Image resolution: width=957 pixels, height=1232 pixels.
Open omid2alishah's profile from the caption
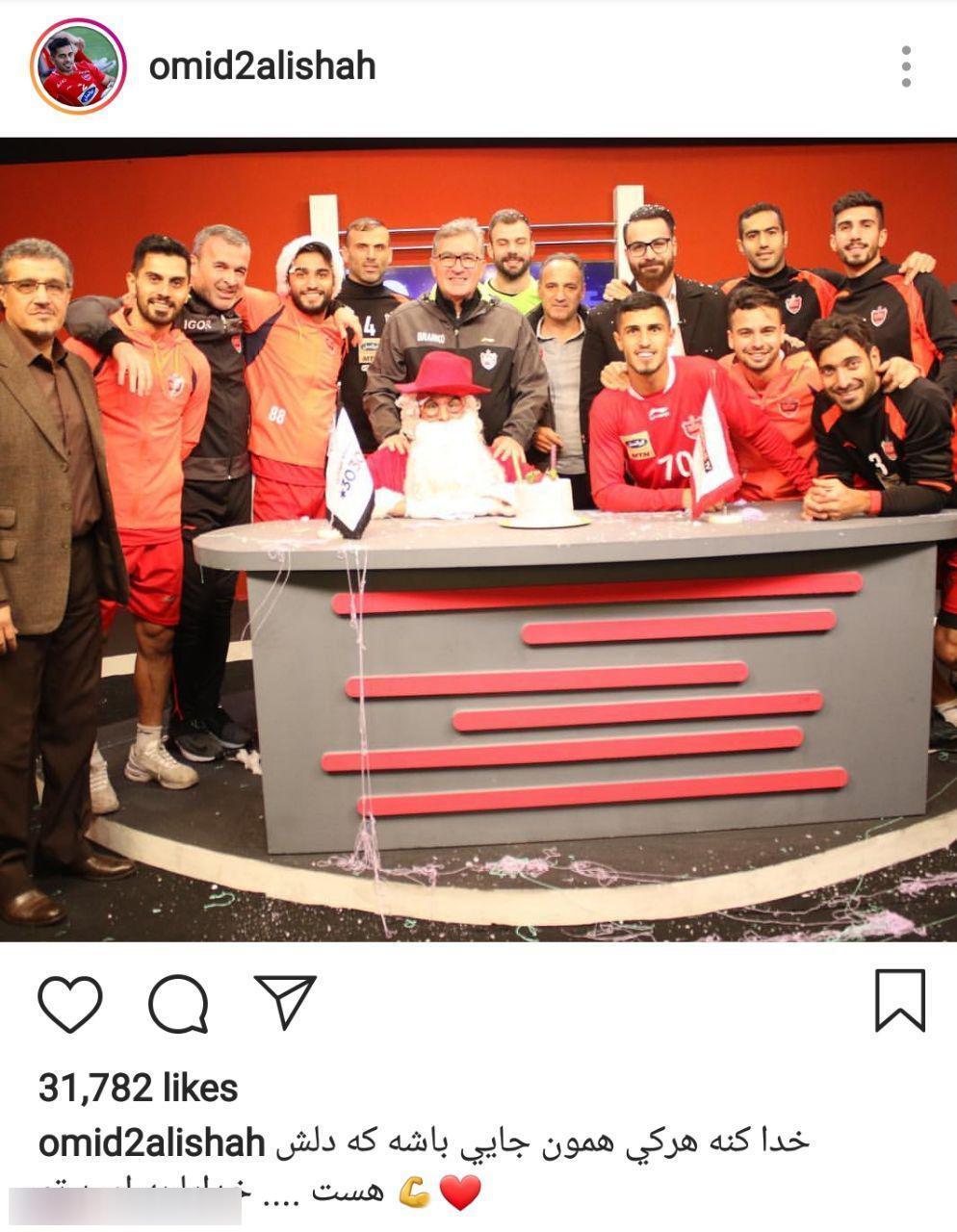[x=151, y=1142]
